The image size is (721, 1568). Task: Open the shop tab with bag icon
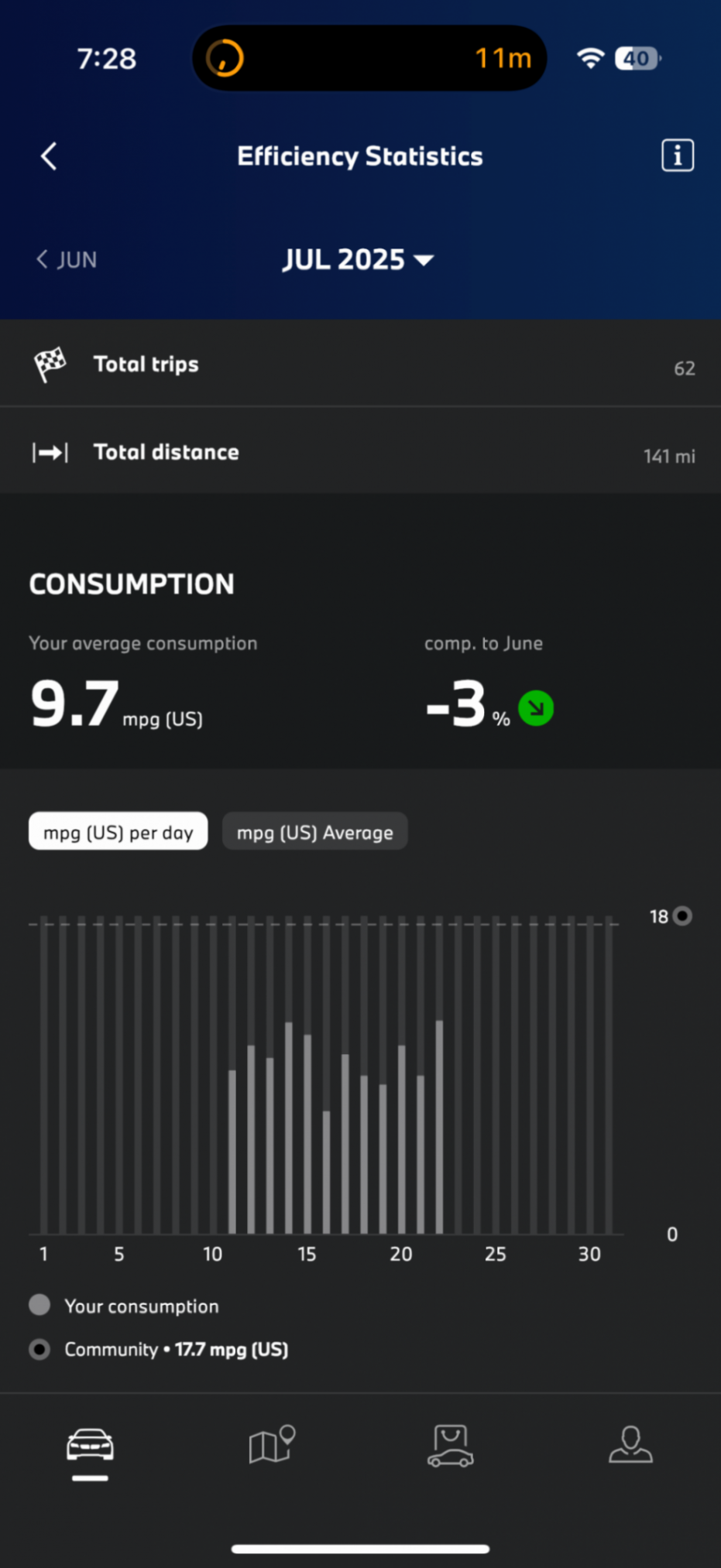[x=450, y=1445]
